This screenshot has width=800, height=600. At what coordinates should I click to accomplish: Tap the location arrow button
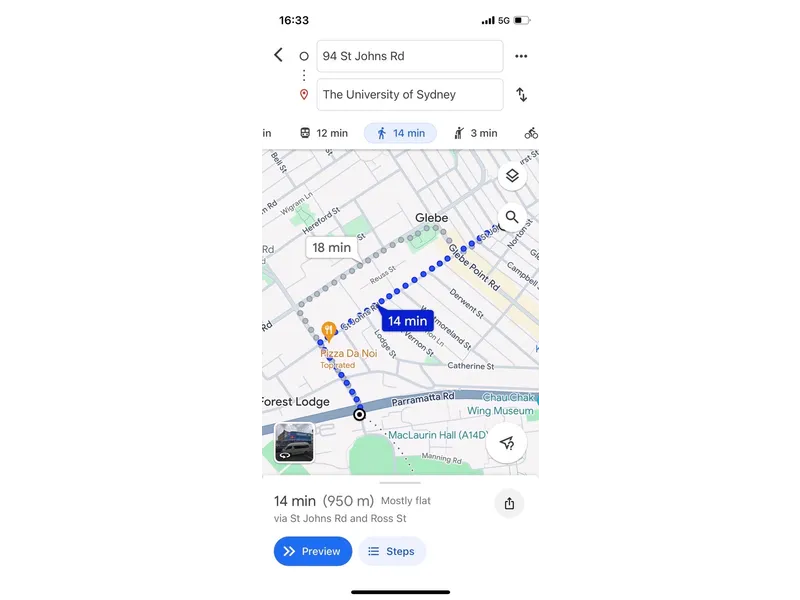coord(507,442)
